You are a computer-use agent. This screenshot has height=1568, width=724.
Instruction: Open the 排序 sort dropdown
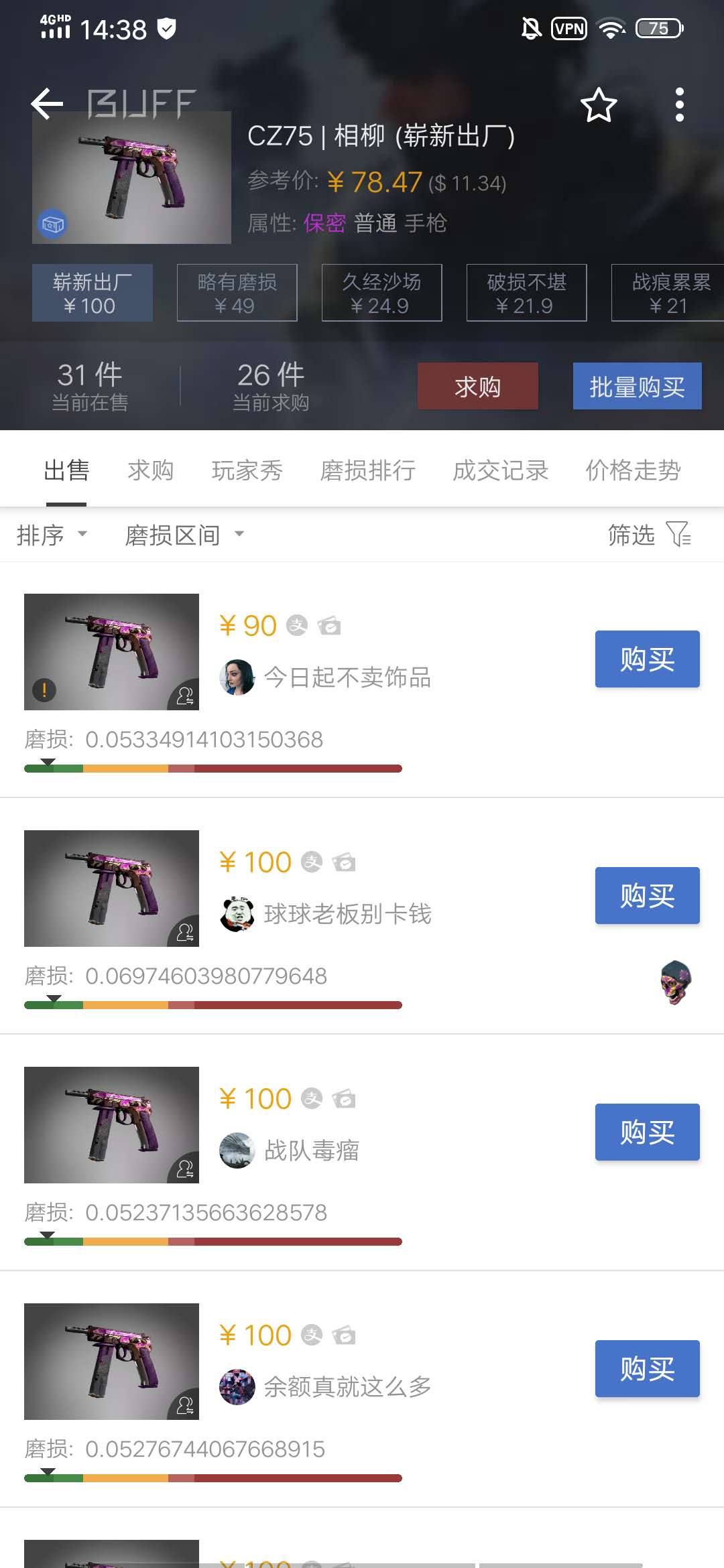click(x=54, y=535)
